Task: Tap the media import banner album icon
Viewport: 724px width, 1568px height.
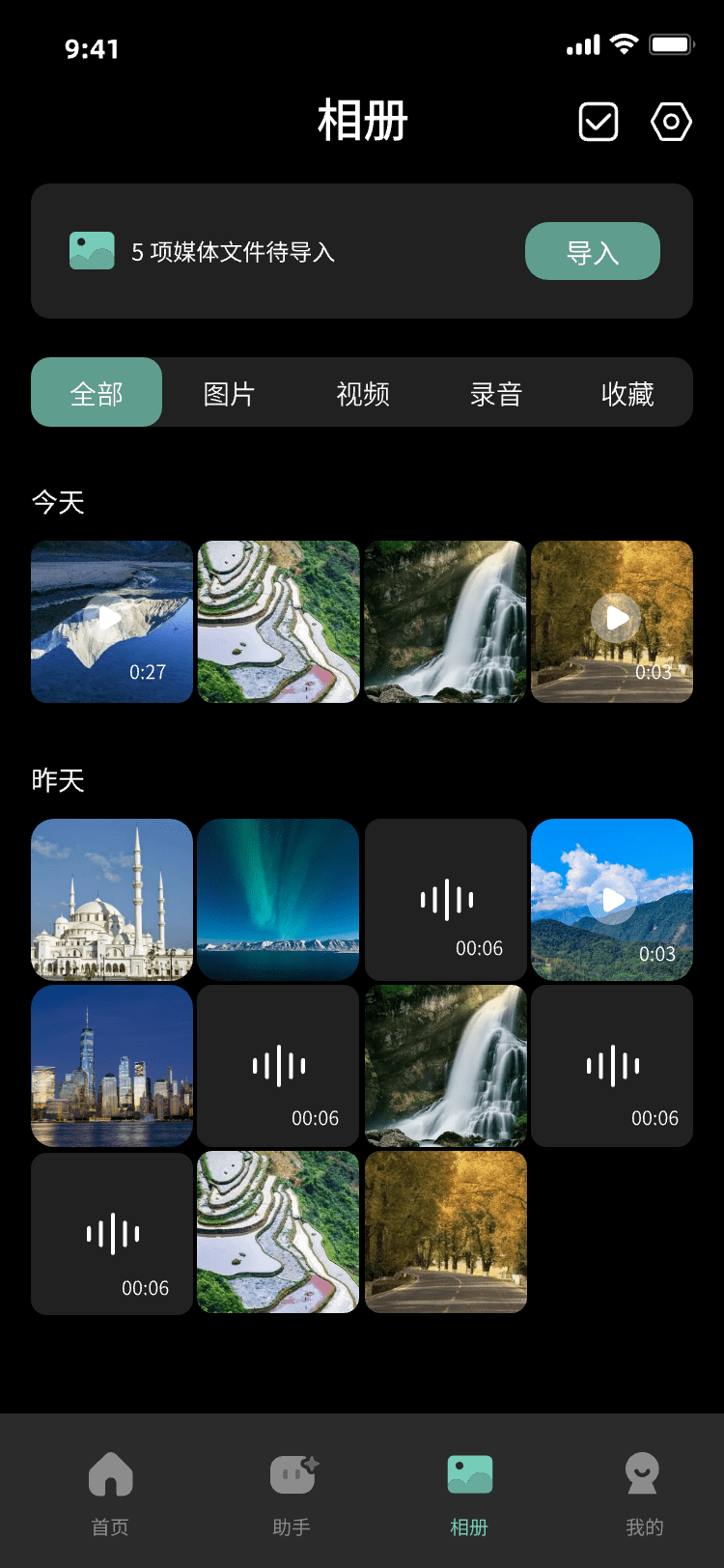Action: click(92, 250)
